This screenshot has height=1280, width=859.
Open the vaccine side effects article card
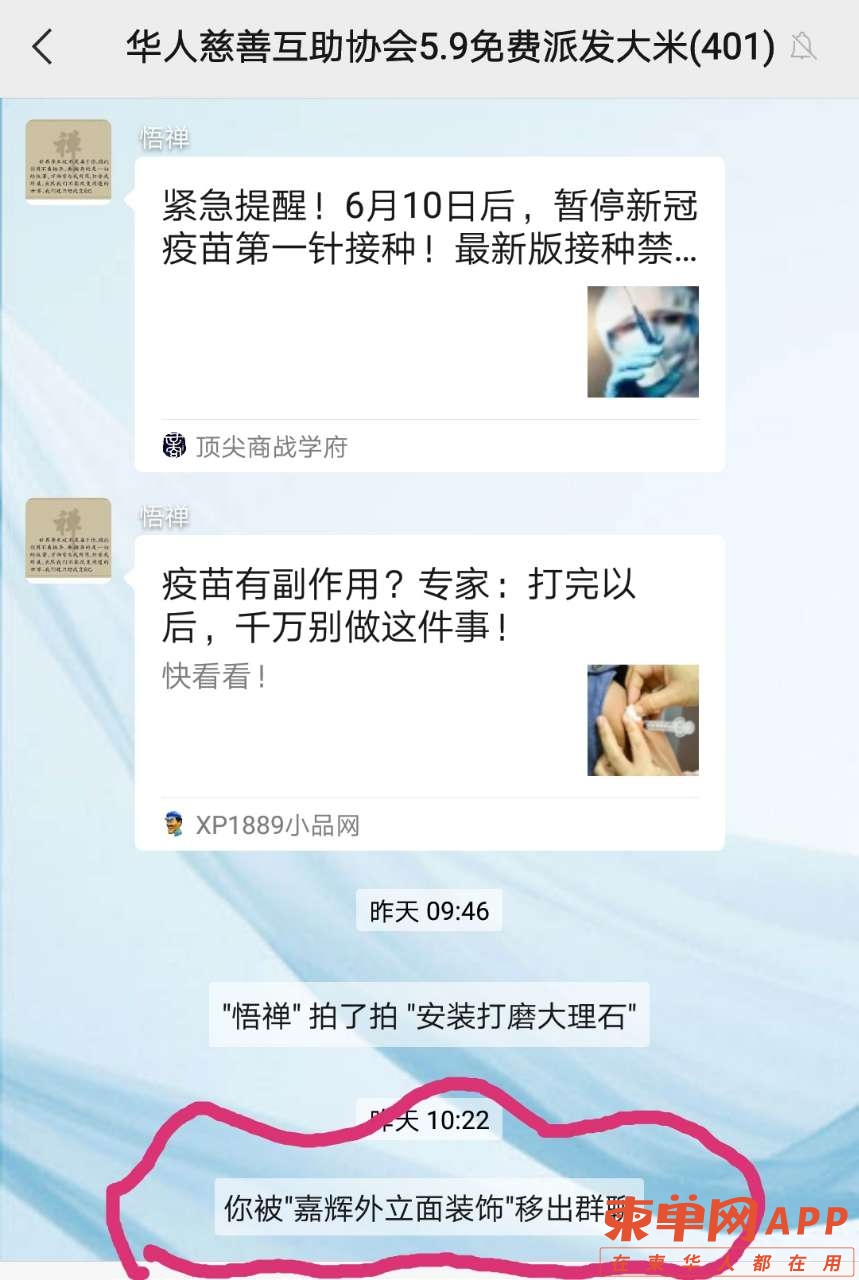click(429, 690)
